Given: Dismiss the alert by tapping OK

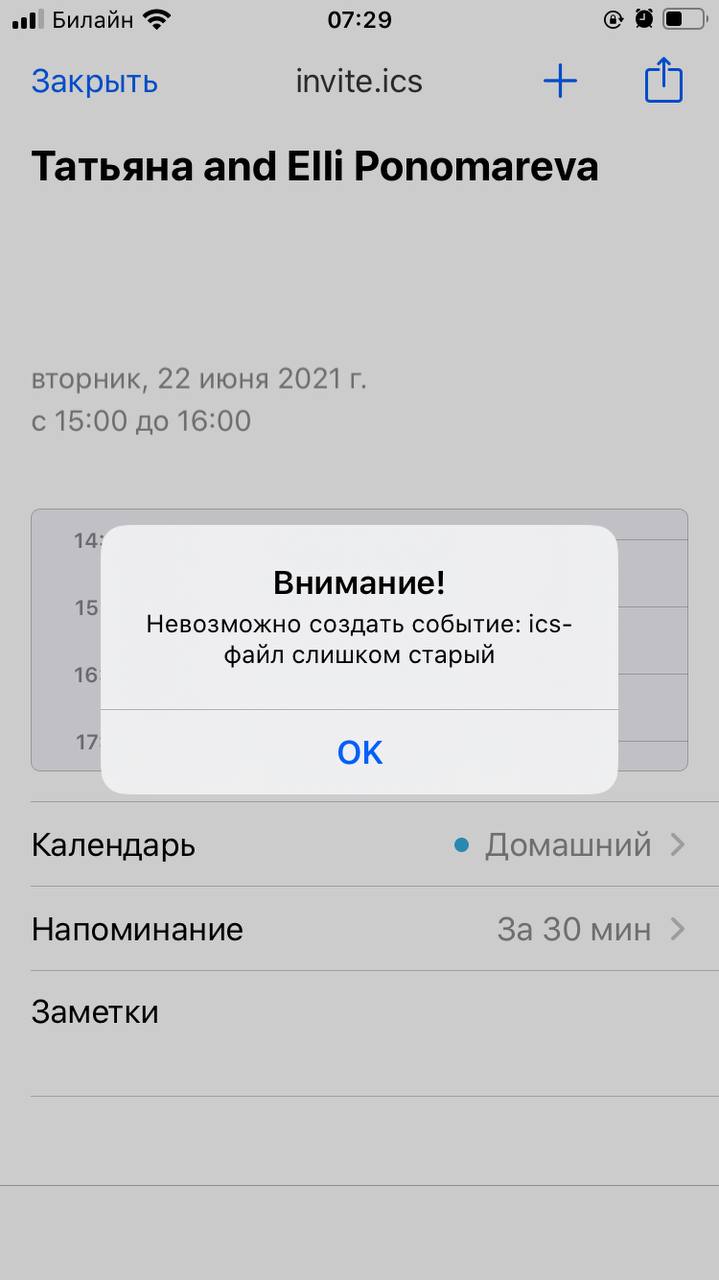Looking at the screenshot, I should click(x=359, y=752).
